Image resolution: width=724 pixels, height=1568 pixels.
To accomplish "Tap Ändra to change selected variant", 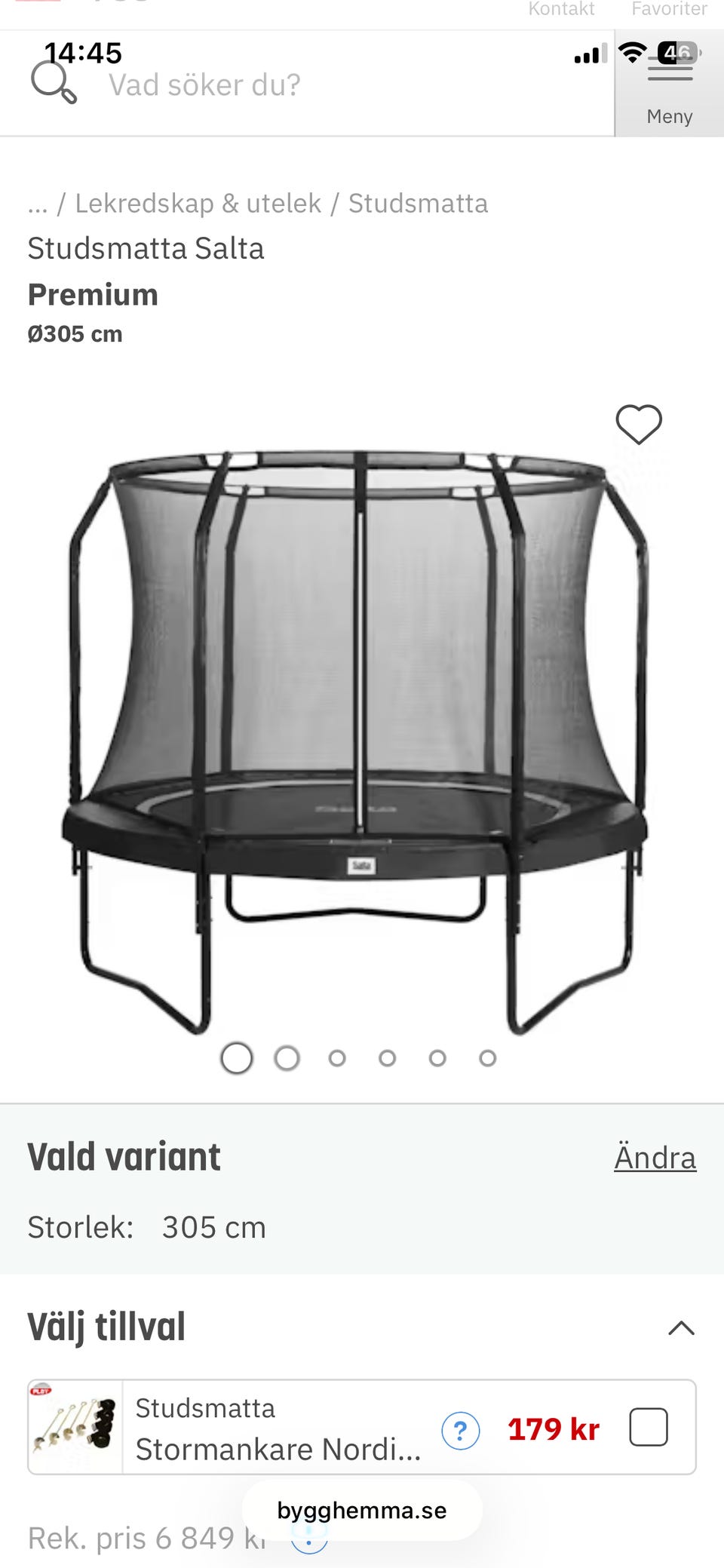I will [655, 1158].
